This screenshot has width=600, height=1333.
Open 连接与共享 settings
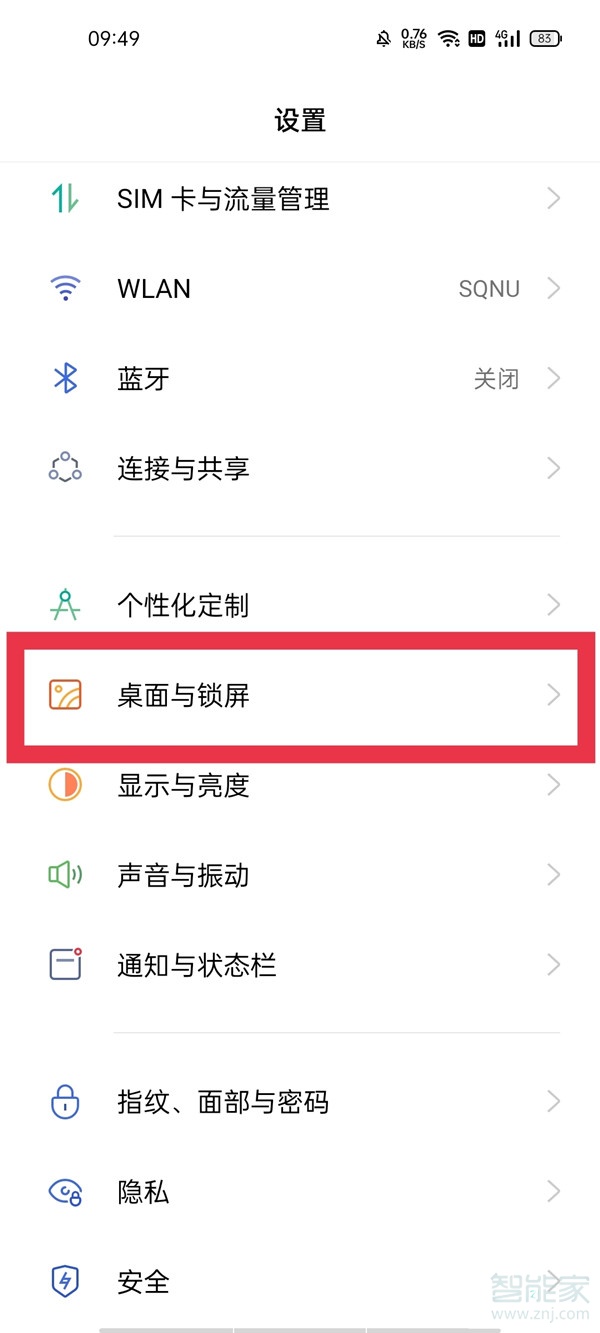pyautogui.click(x=183, y=468)
